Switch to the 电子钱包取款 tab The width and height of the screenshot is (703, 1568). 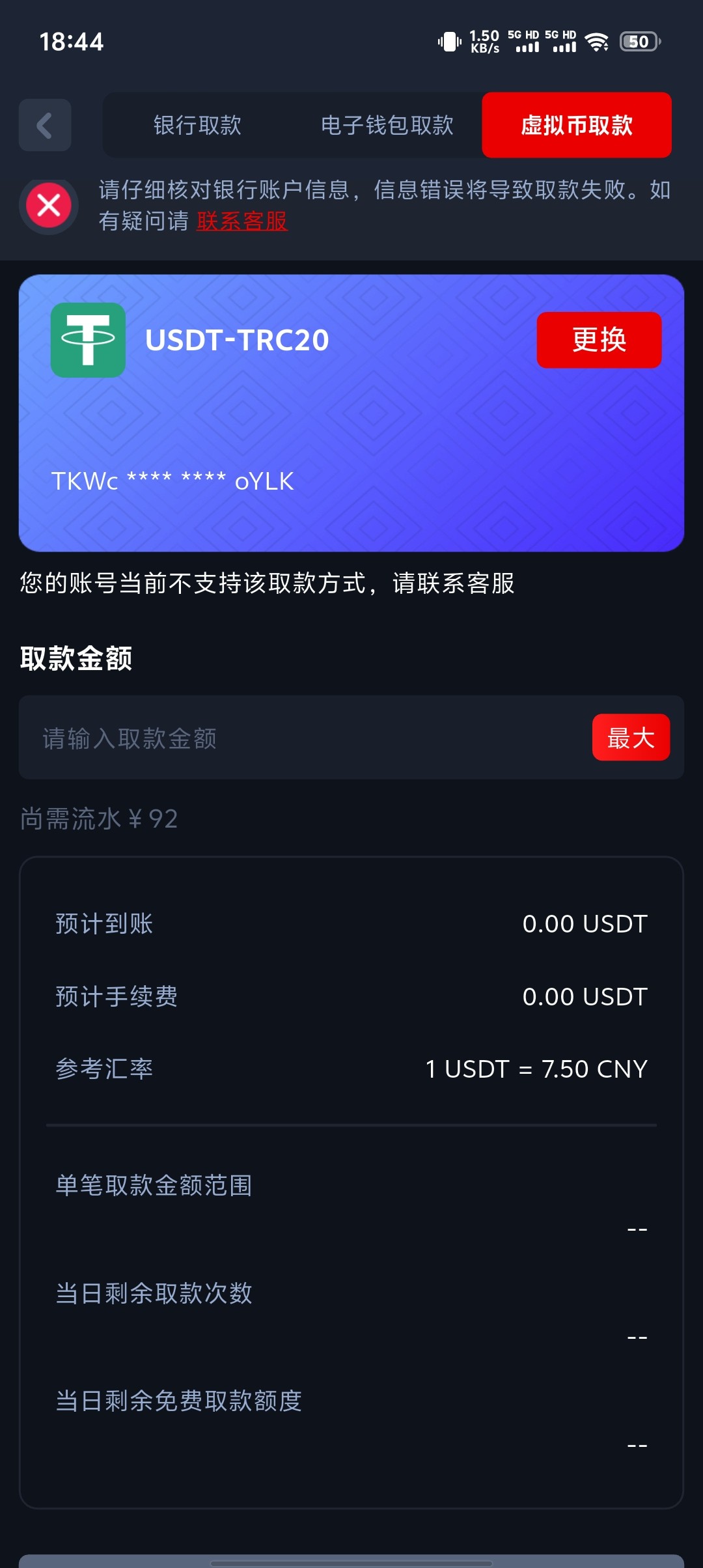click(x=387, y=125)
